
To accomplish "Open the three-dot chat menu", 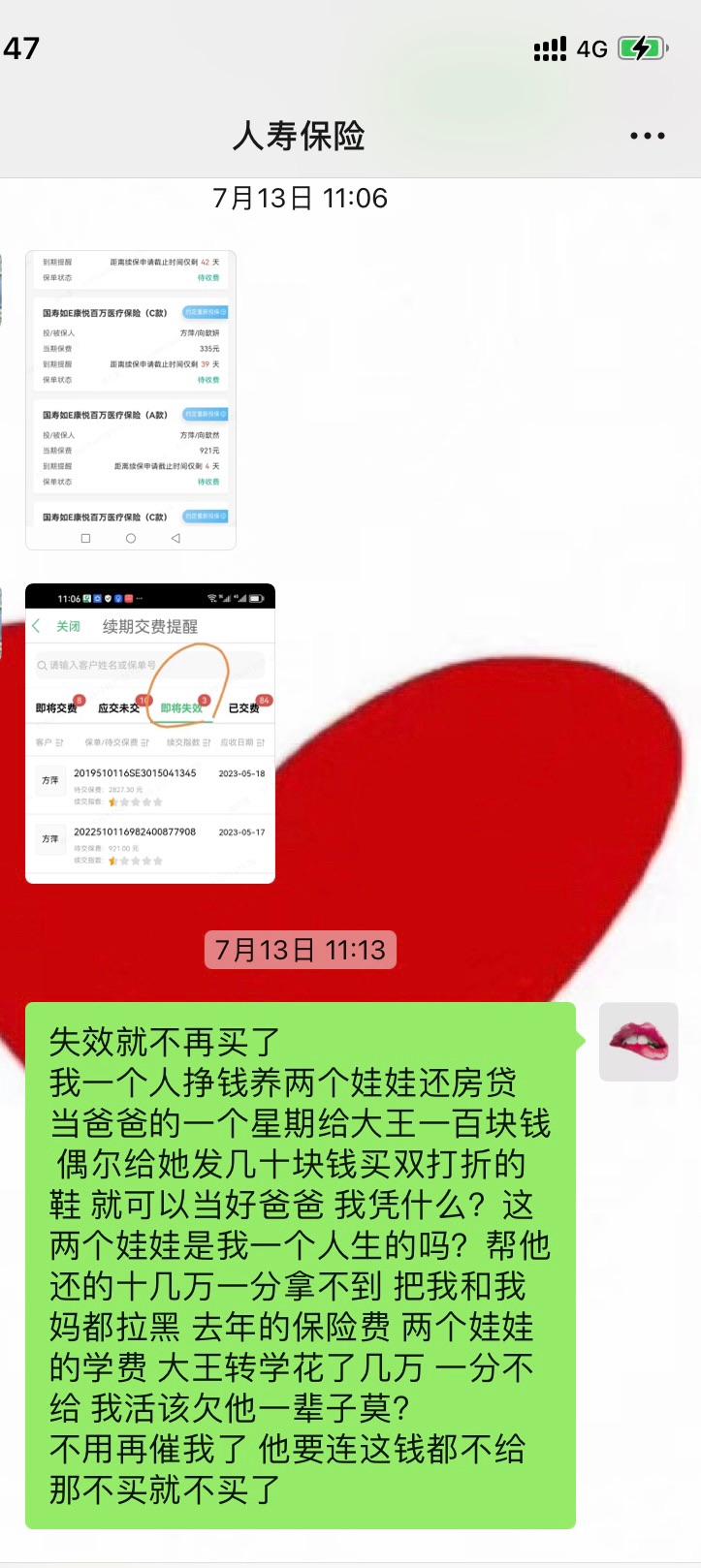I will (x=647, y=136).
